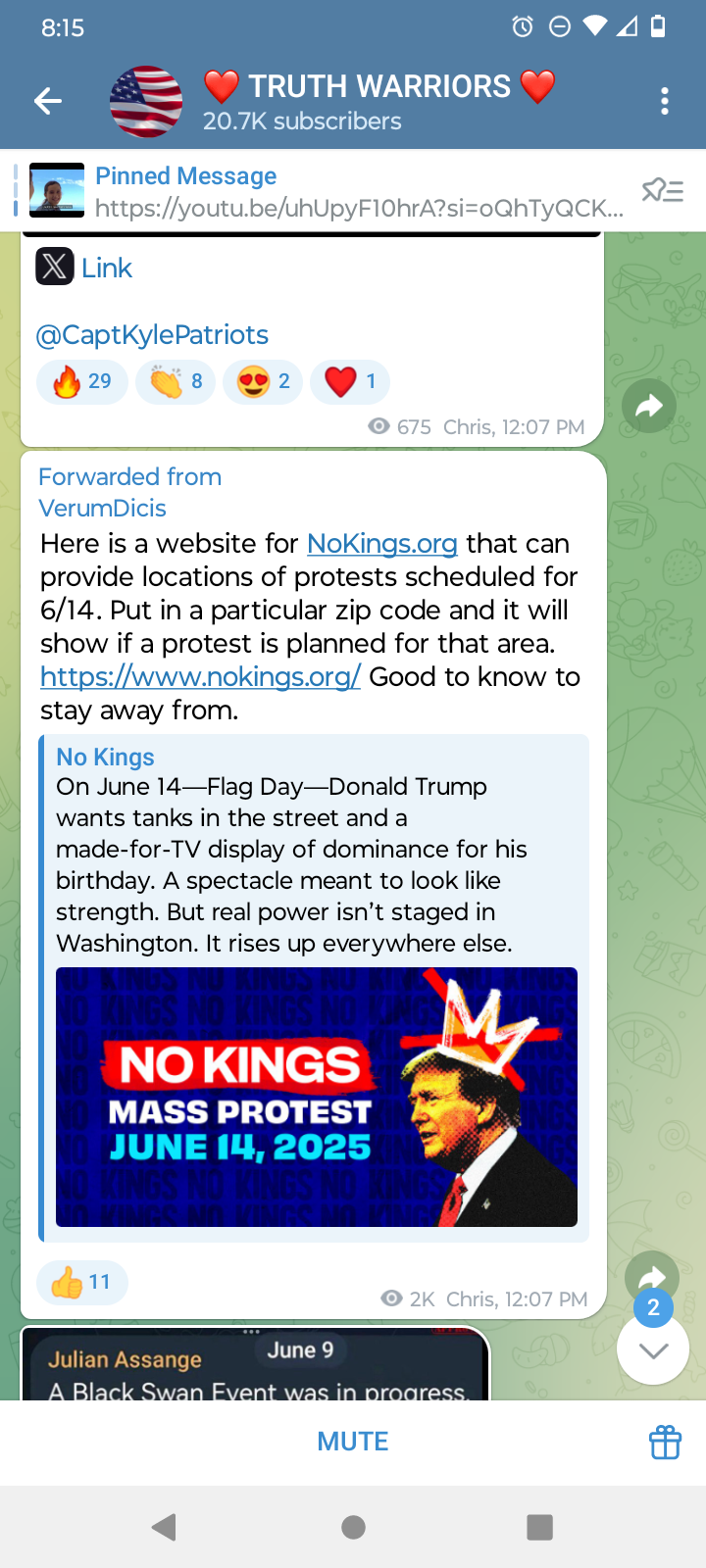
Task: Jump to latest unread messages
Action: click(653, 1349)
